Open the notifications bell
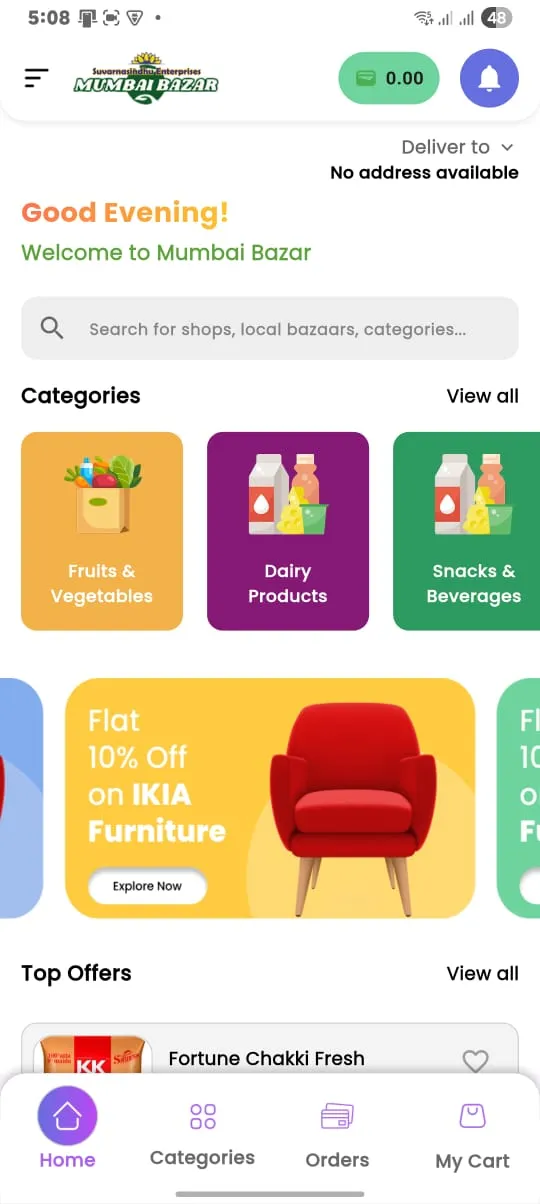 tap(489, 78)
